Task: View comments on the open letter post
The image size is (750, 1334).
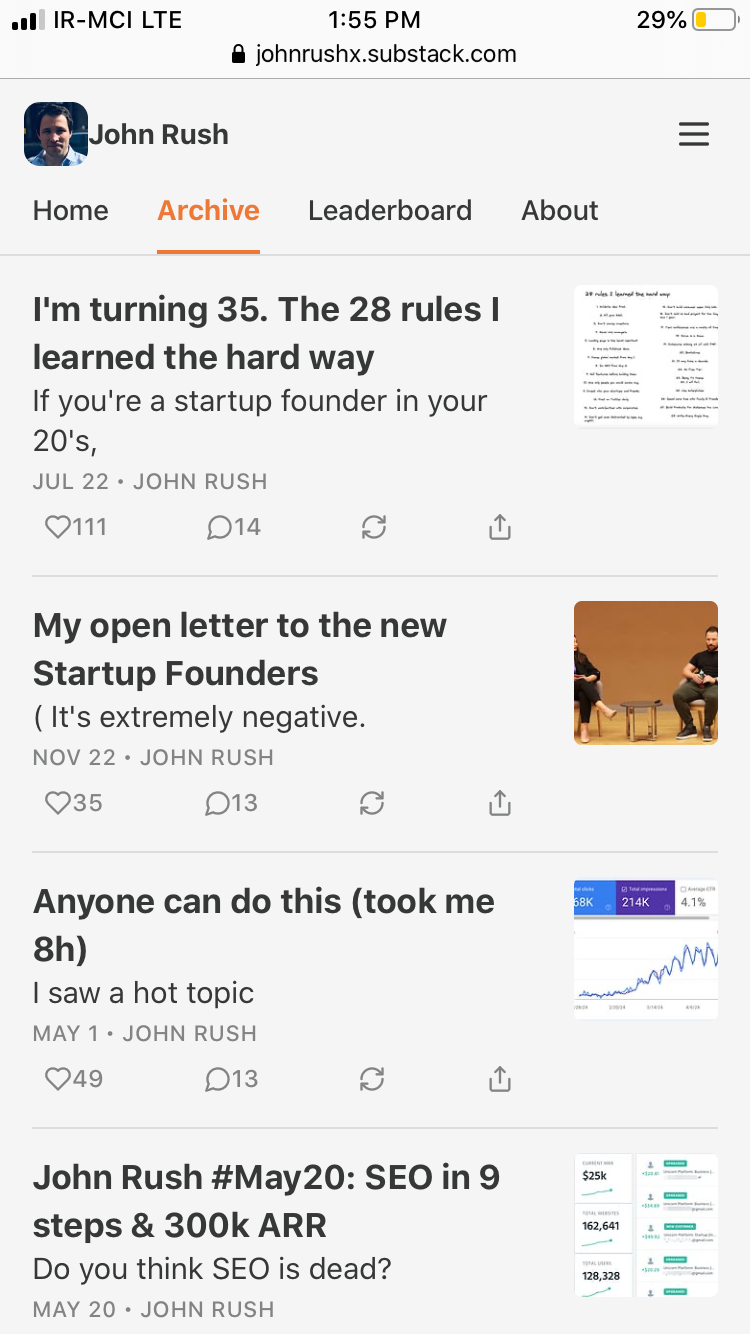Action: pos(231,803)
